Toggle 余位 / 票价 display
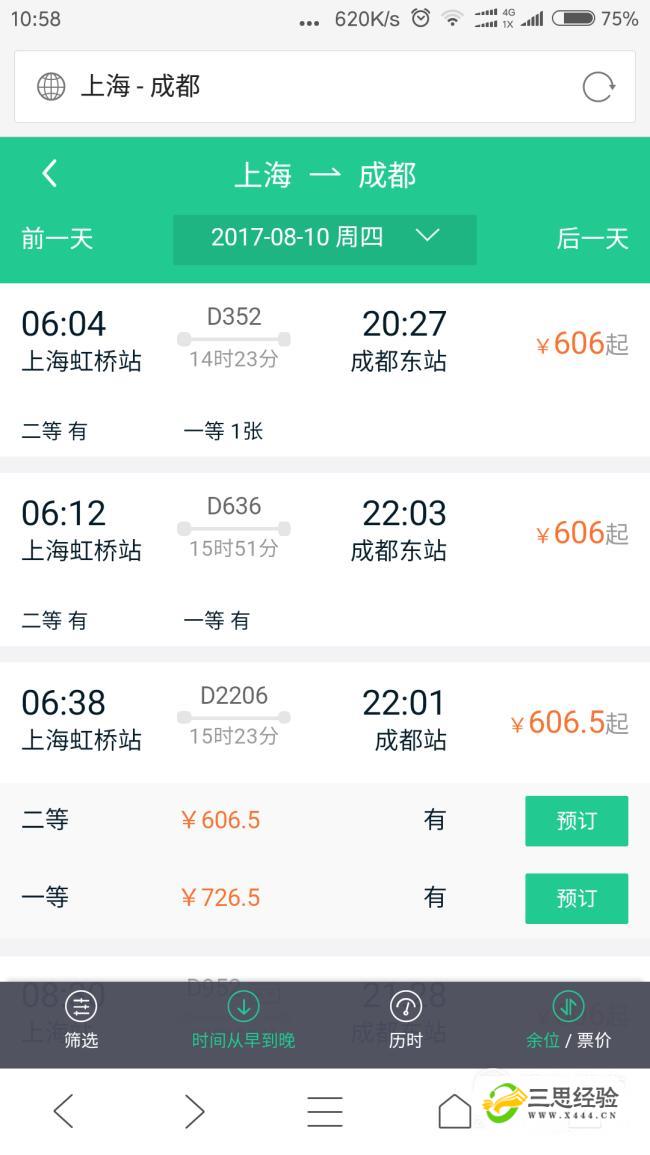 click(568, 1020)
